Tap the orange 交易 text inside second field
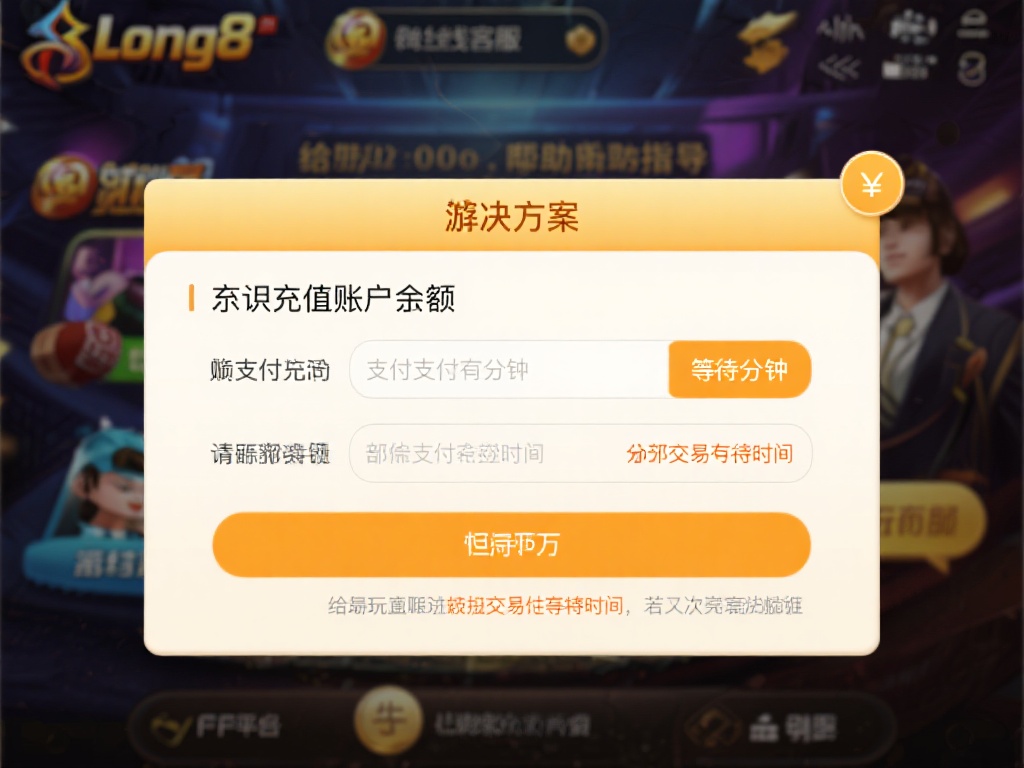Screen dimensions: 1024x768 [709, 454]
